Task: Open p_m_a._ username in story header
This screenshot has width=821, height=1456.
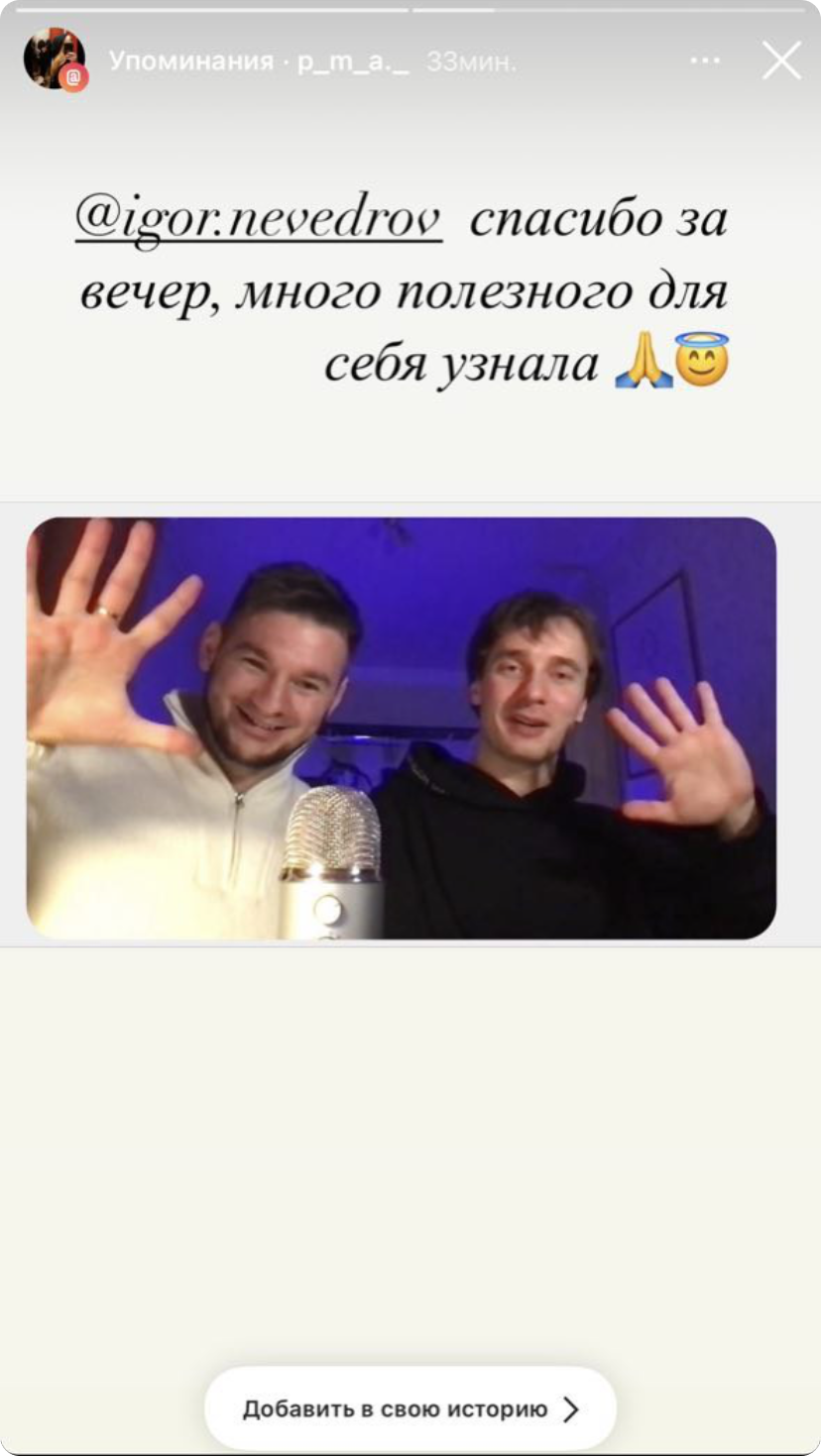Action: point(353,61)
